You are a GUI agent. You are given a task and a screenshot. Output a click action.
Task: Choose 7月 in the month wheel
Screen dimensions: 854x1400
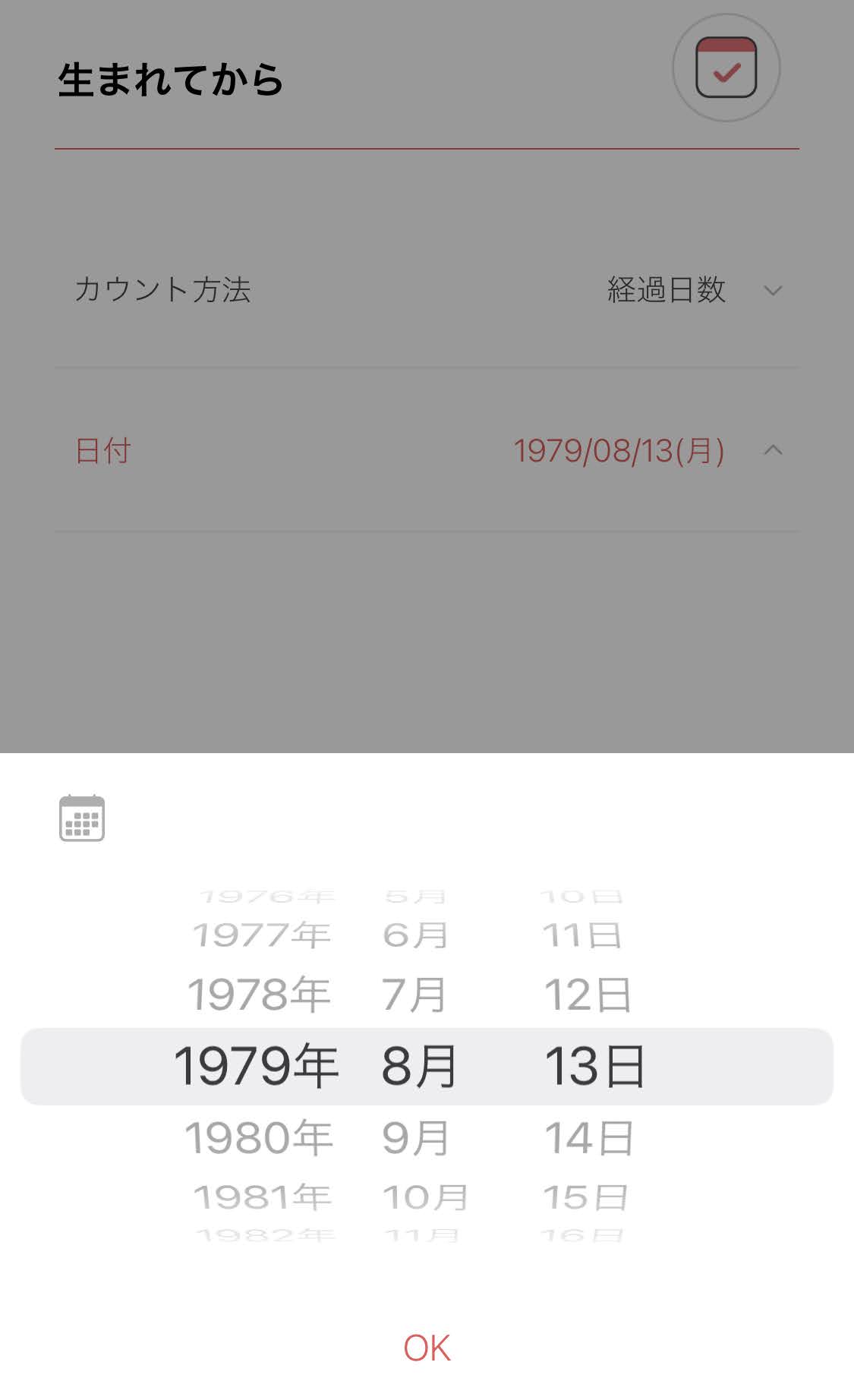pos(414,995)
